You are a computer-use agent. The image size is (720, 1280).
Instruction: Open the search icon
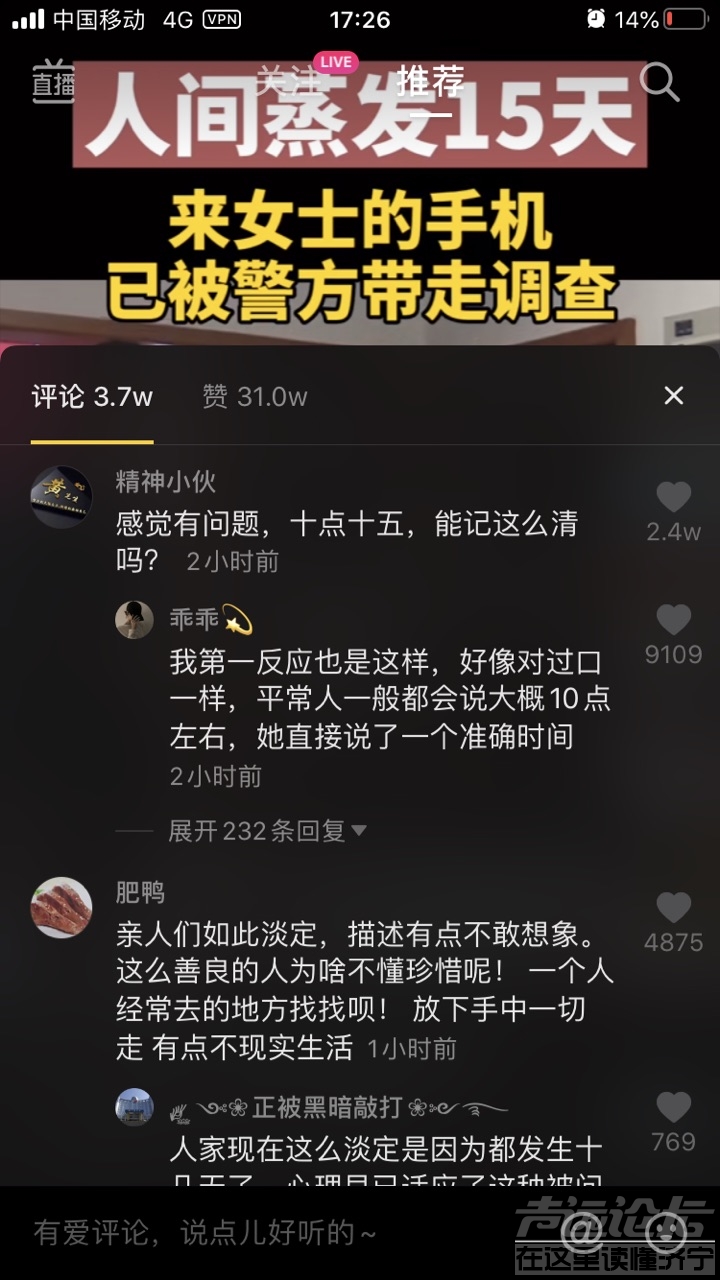pyautogui.click(x=659, y=82)
